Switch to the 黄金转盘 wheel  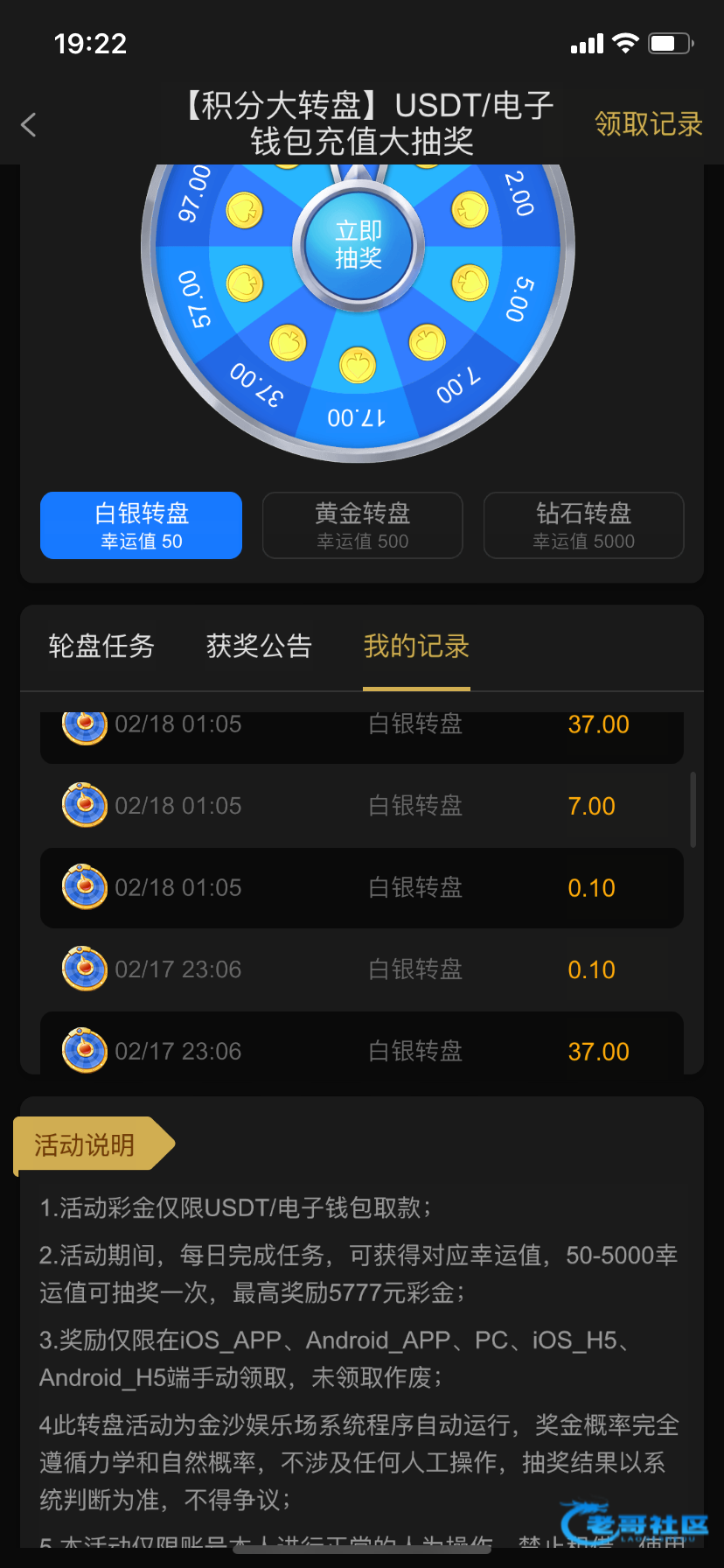coord(362,525)
